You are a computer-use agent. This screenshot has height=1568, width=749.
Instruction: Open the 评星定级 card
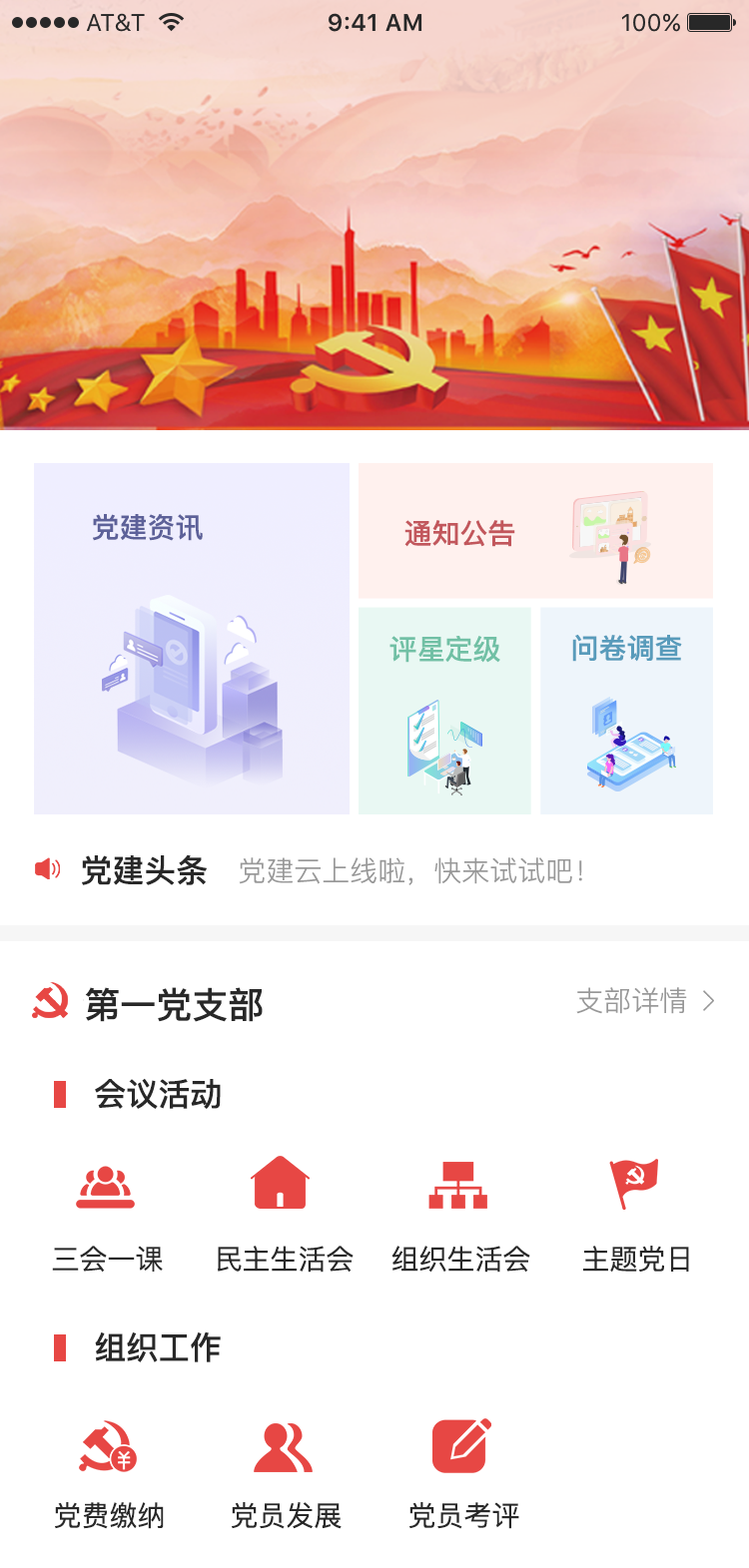pos(444,711)
